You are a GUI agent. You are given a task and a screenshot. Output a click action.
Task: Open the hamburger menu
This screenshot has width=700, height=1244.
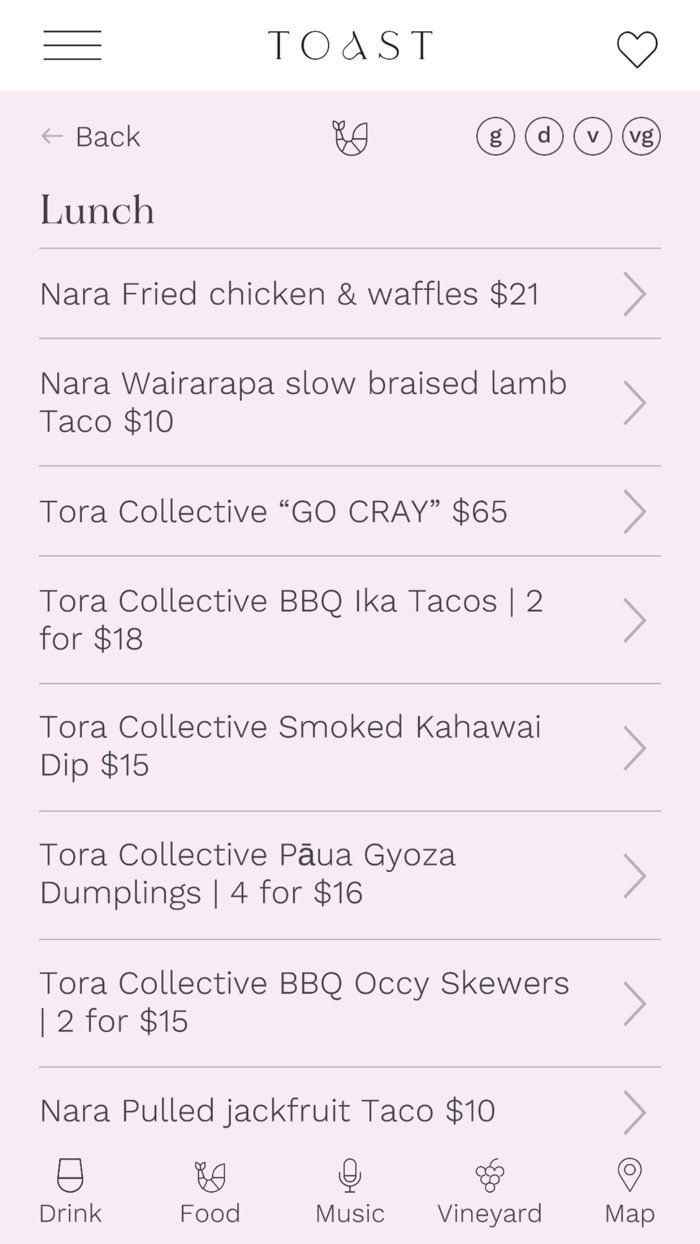pyautogui.click(x=72, y=46)
